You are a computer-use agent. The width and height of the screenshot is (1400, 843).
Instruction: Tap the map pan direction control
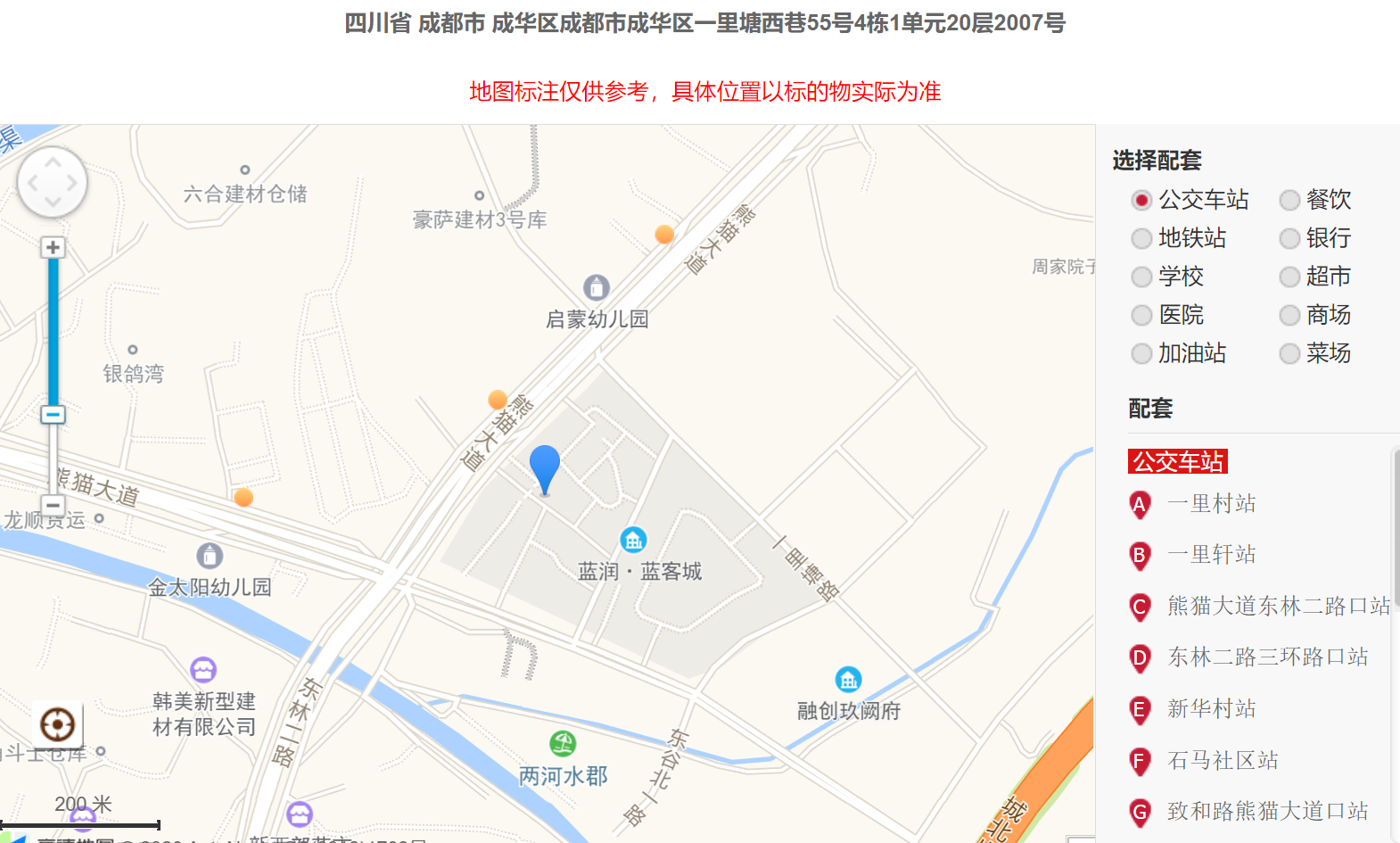click(x=53, y=183)
